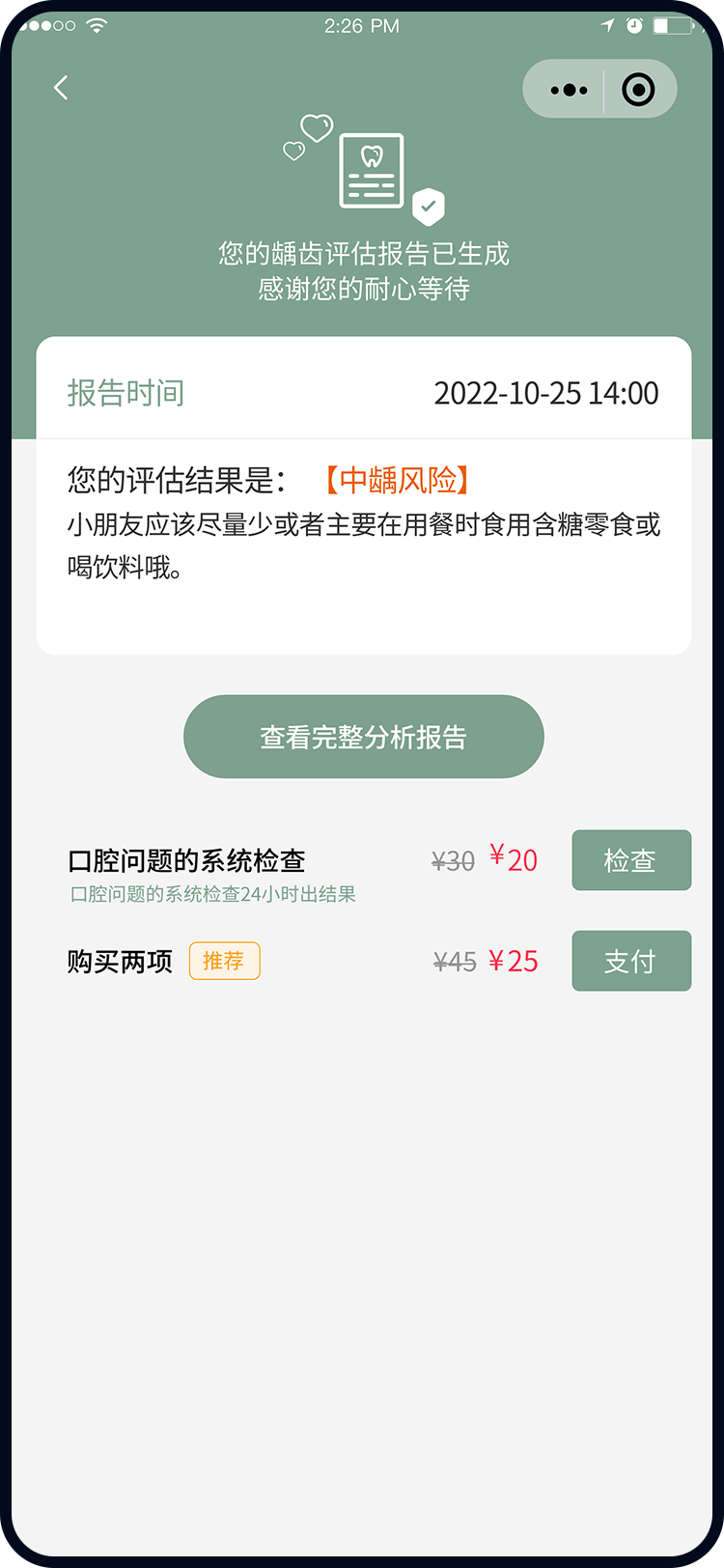Close the mini program via circle icon
The height and width of the screenshot is (1568, 724).
pos(638,90)
